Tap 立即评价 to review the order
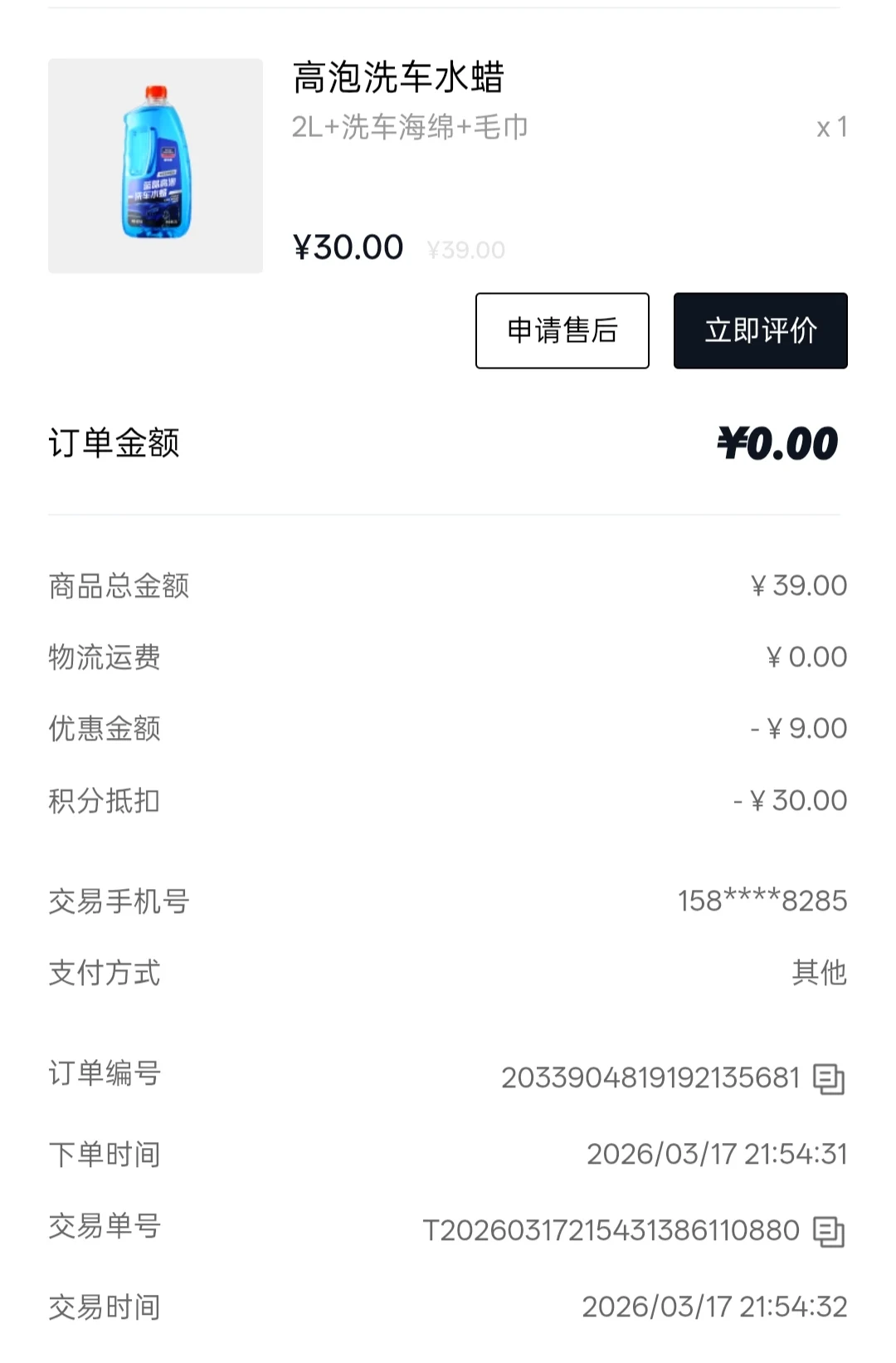The height and width of the screenshot is (1363, 896). pos(760,330)
